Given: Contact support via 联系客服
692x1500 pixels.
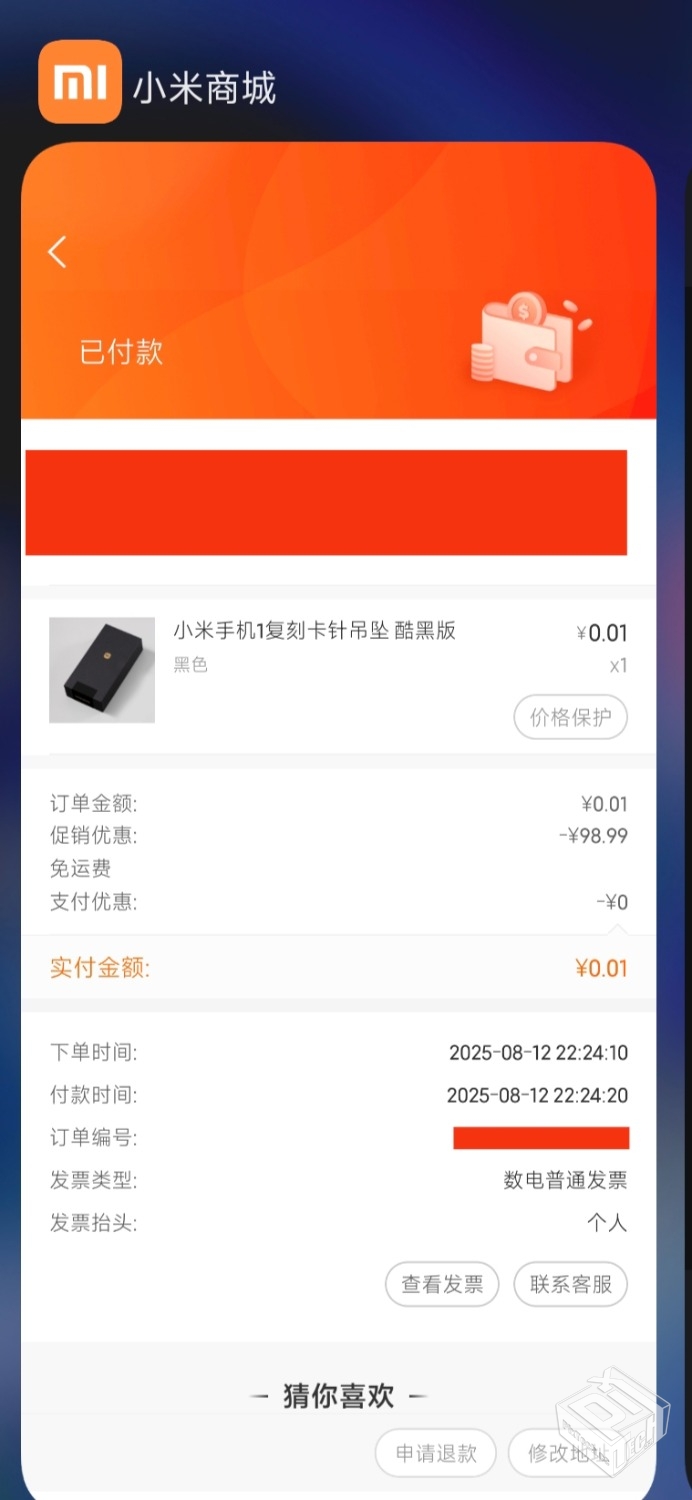Looking at the screenshot, I should coord(570,1284).
